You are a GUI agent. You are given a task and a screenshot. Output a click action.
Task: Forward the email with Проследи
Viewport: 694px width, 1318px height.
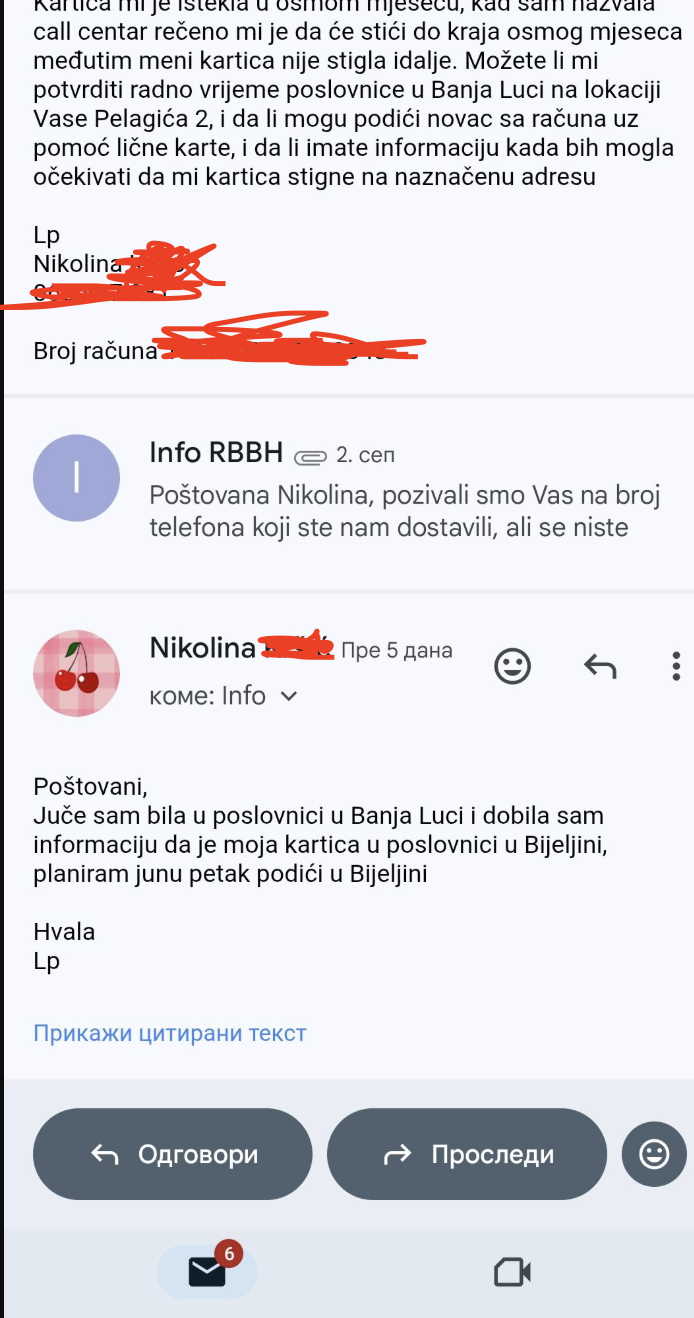click(467, 1154)
